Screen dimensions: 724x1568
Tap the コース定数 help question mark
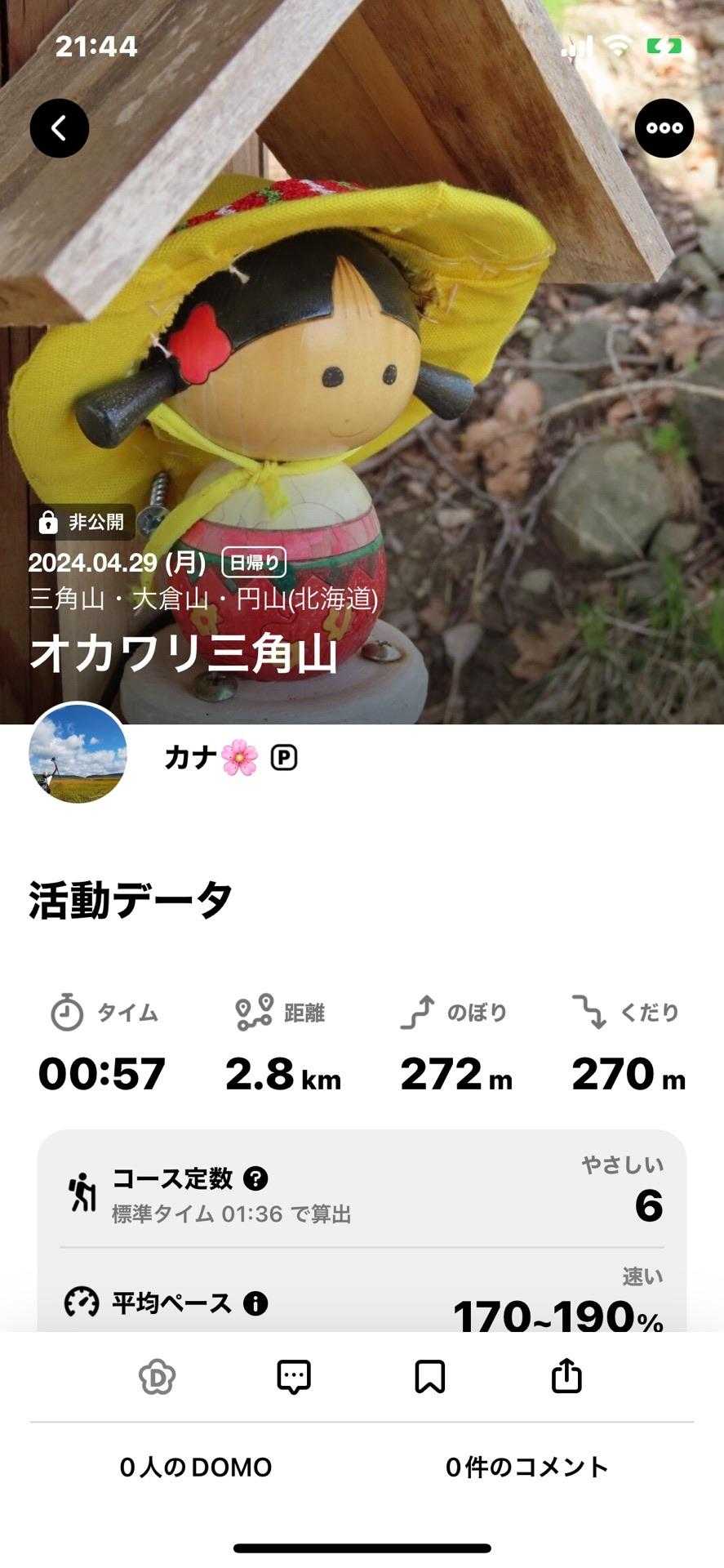(255, 1178)
